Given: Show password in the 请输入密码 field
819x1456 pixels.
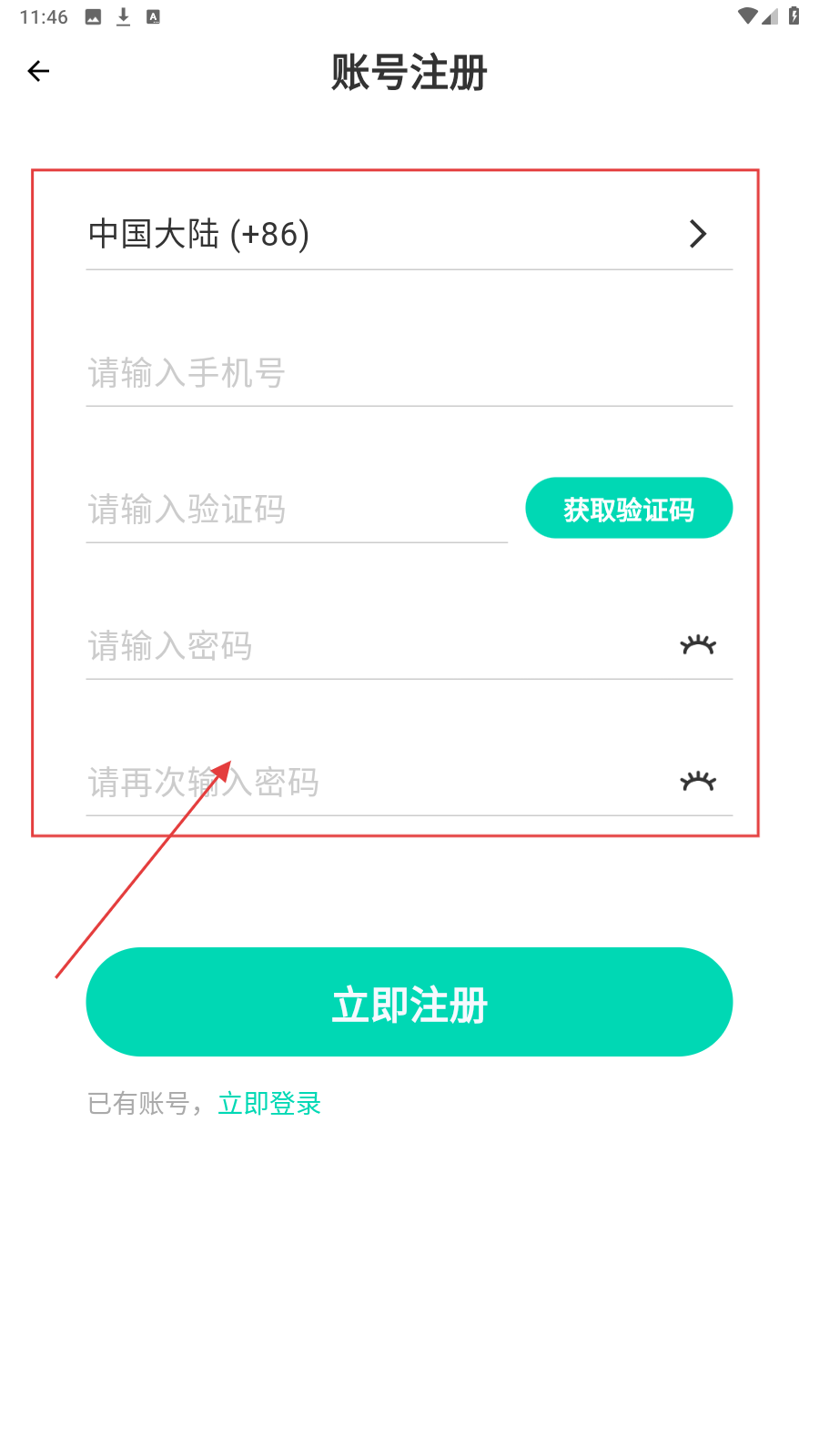Looking at the screenshot, I should point(698,645).
